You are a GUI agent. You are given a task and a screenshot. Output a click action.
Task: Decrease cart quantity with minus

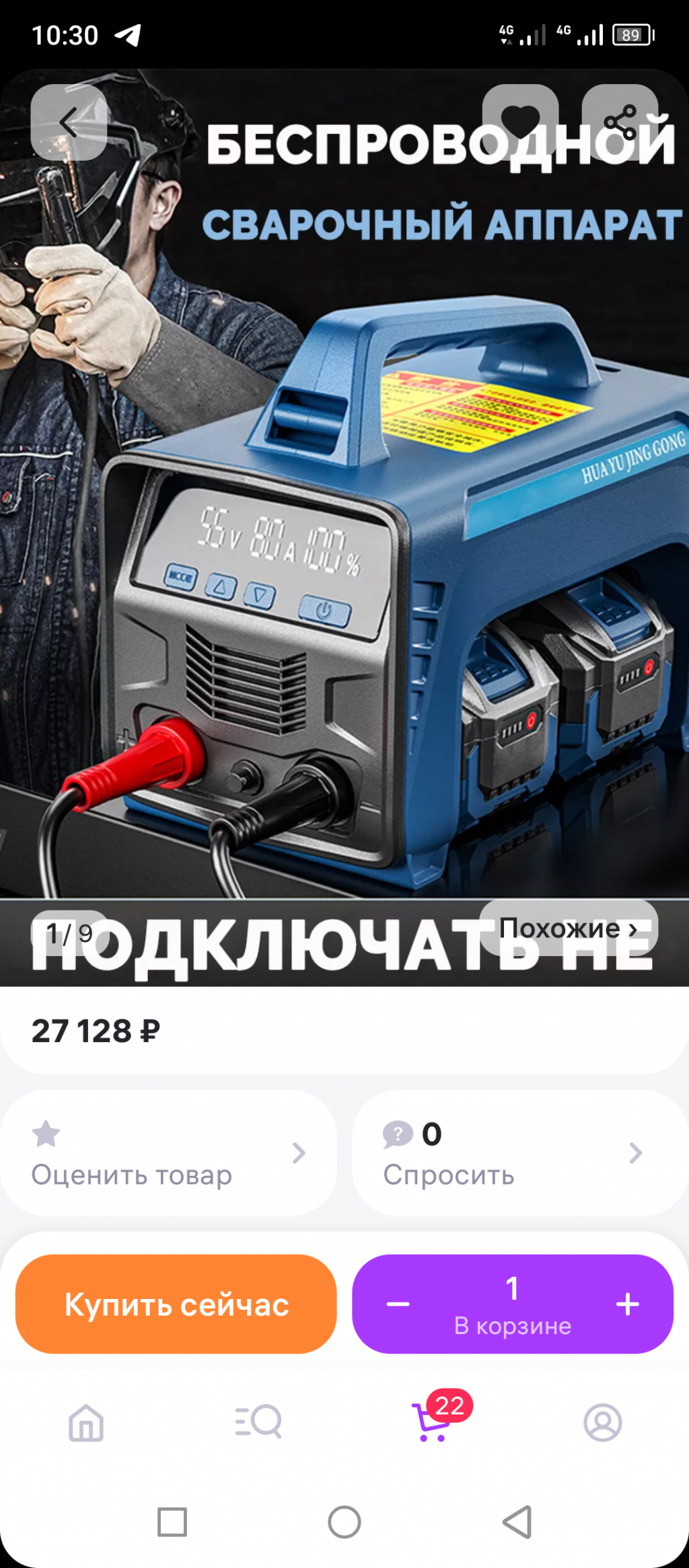click(x=398, y=1304)
